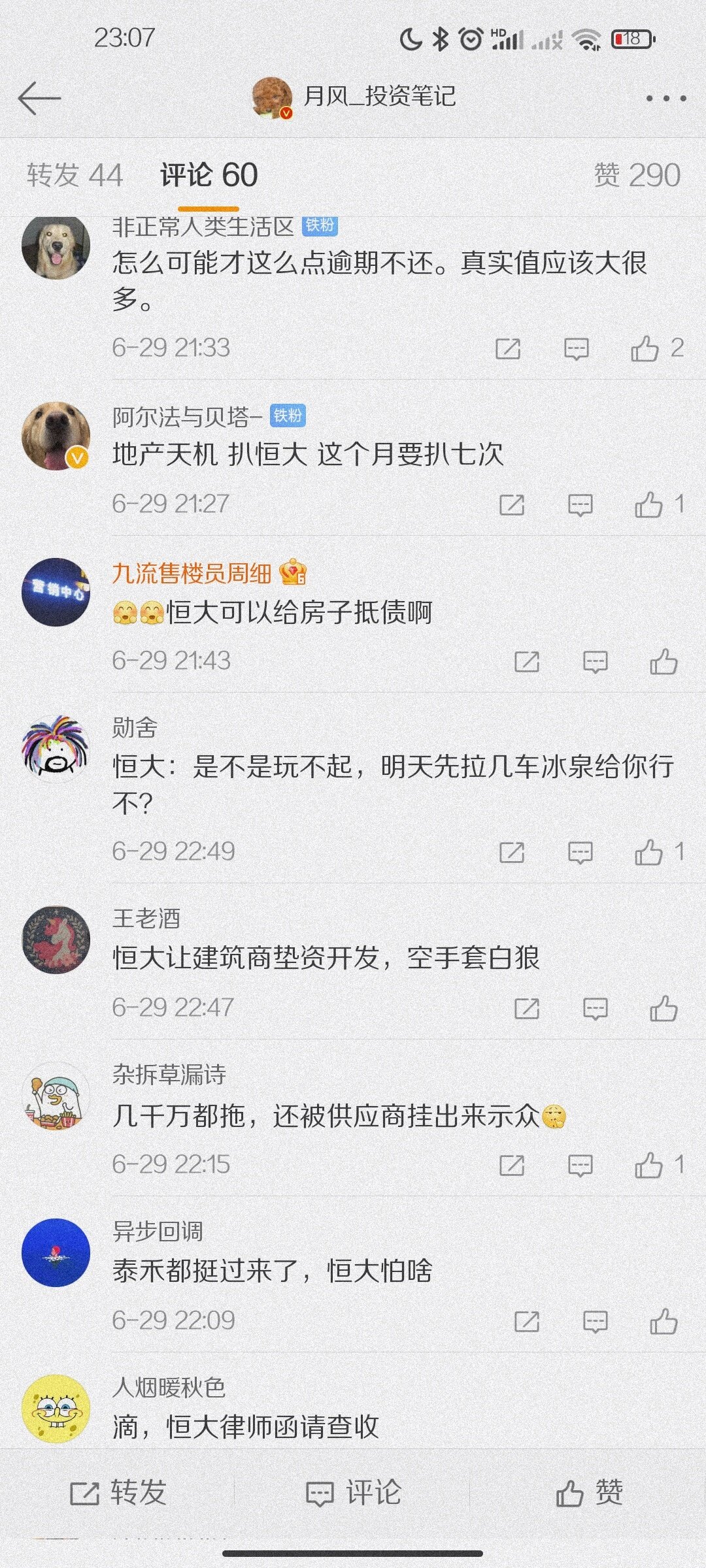Repost 杂拆草漏诗's comment
This screenshot has height=1568, width=706.
point(512,1165)
